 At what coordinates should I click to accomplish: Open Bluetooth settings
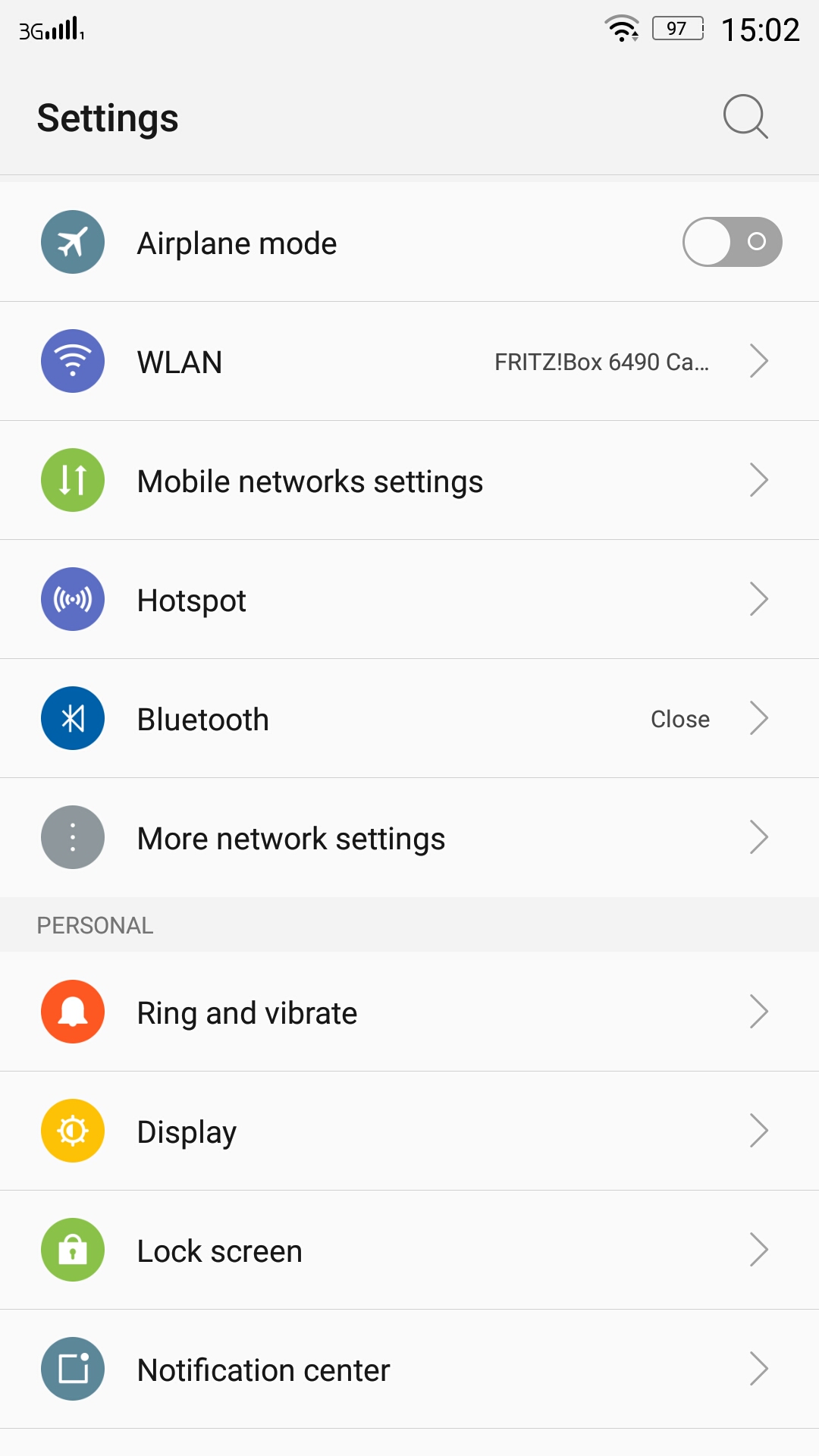(409, 719)
